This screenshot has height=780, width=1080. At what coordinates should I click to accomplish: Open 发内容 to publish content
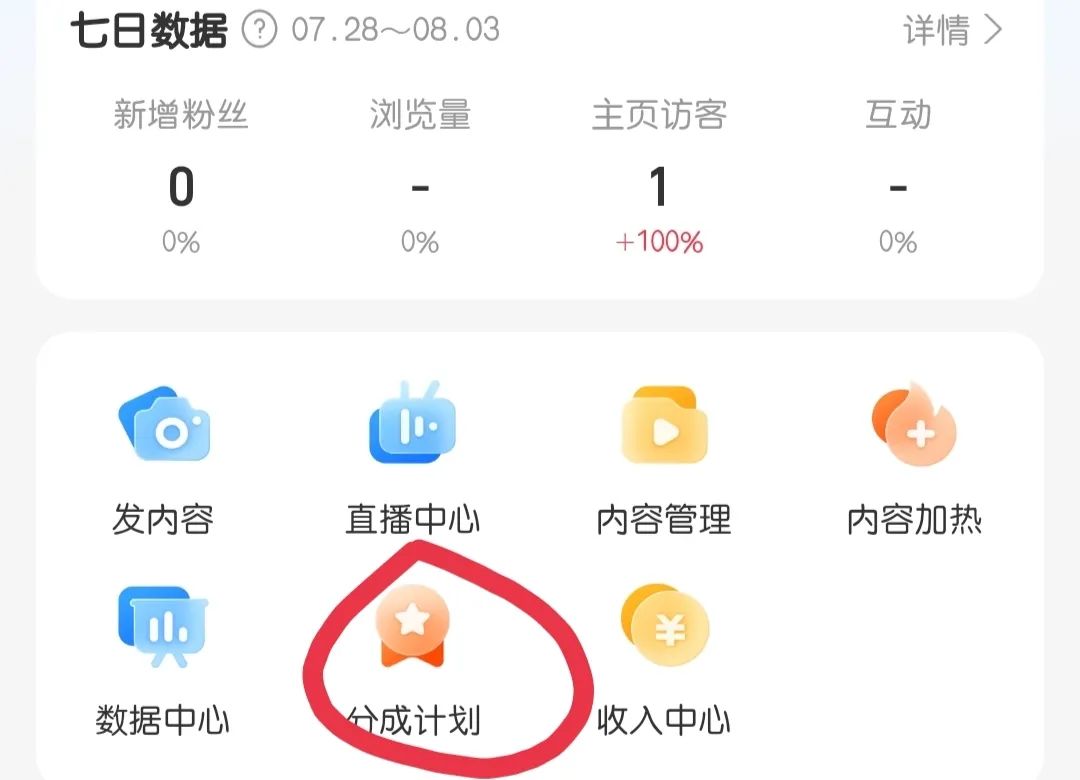click(163, 432)
